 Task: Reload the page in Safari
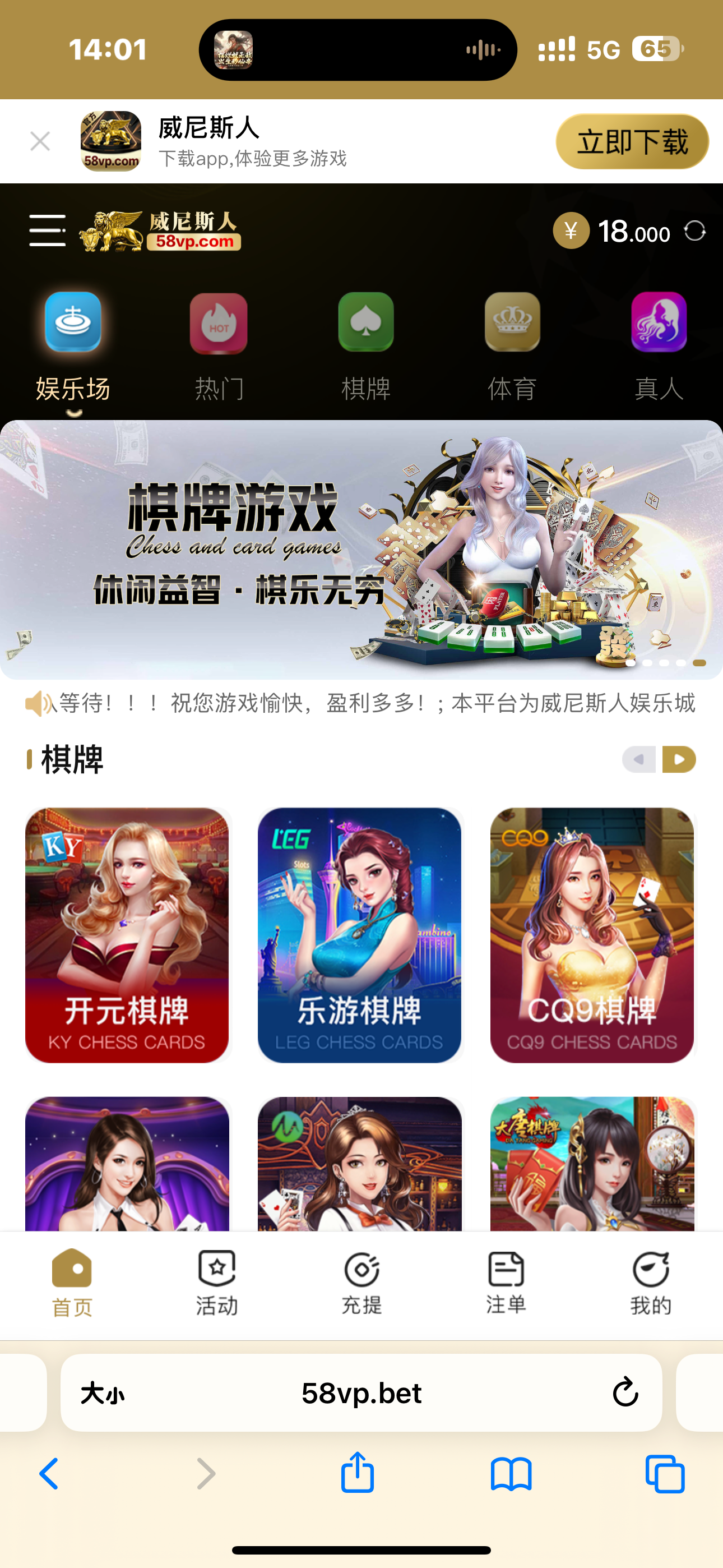pyautogui.click(x=625, y=1392)
